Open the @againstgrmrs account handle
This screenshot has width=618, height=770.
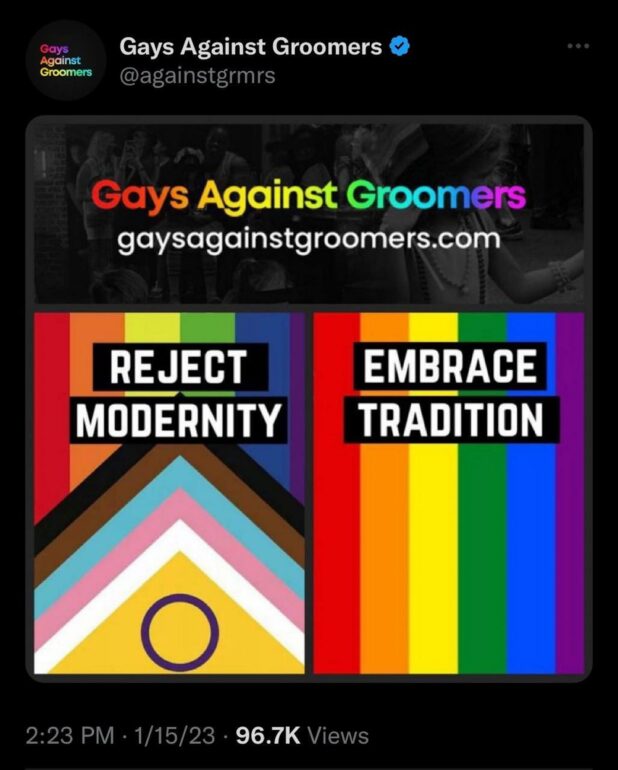click(197, 76)
